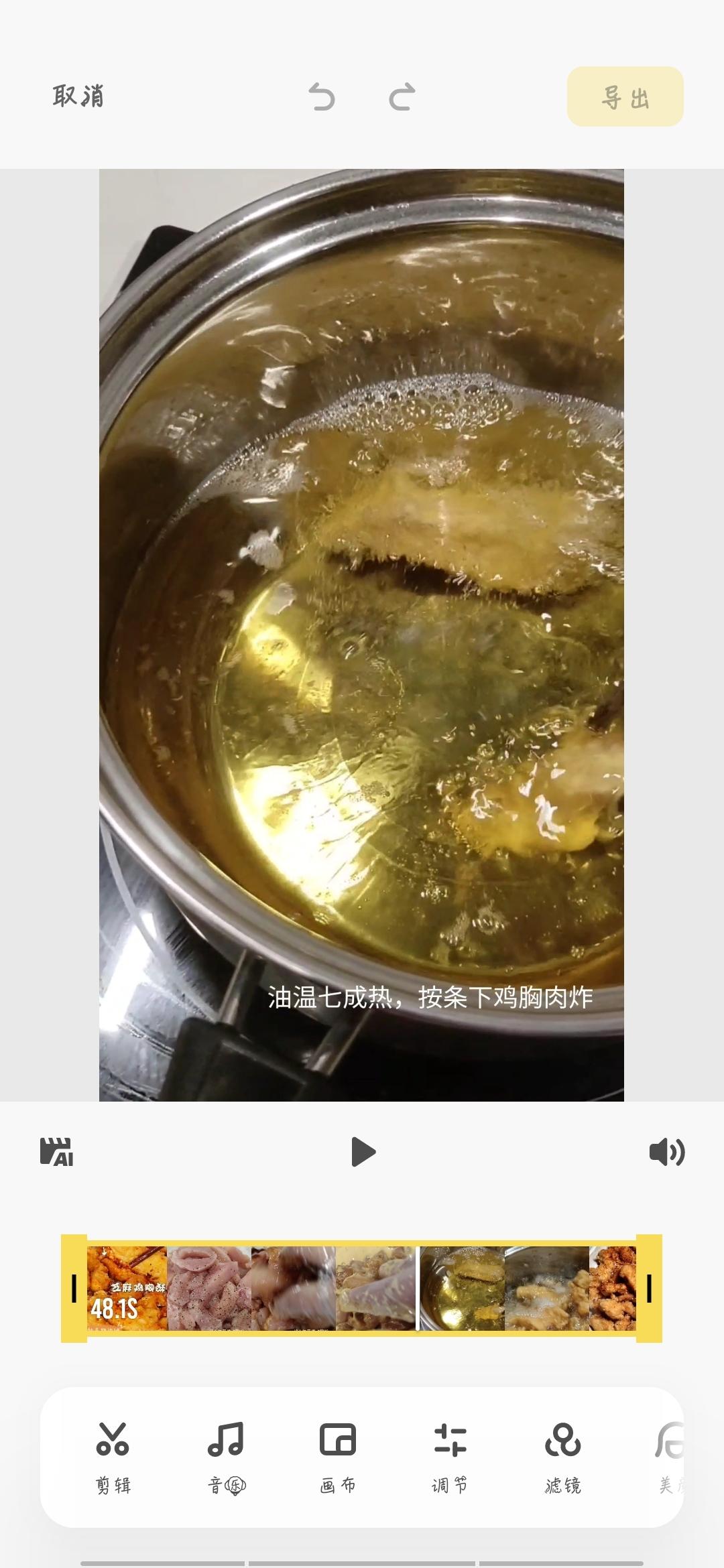Redo the last undone edit
This screenshot has height=1568, width=724.
(x=402, y=97)
